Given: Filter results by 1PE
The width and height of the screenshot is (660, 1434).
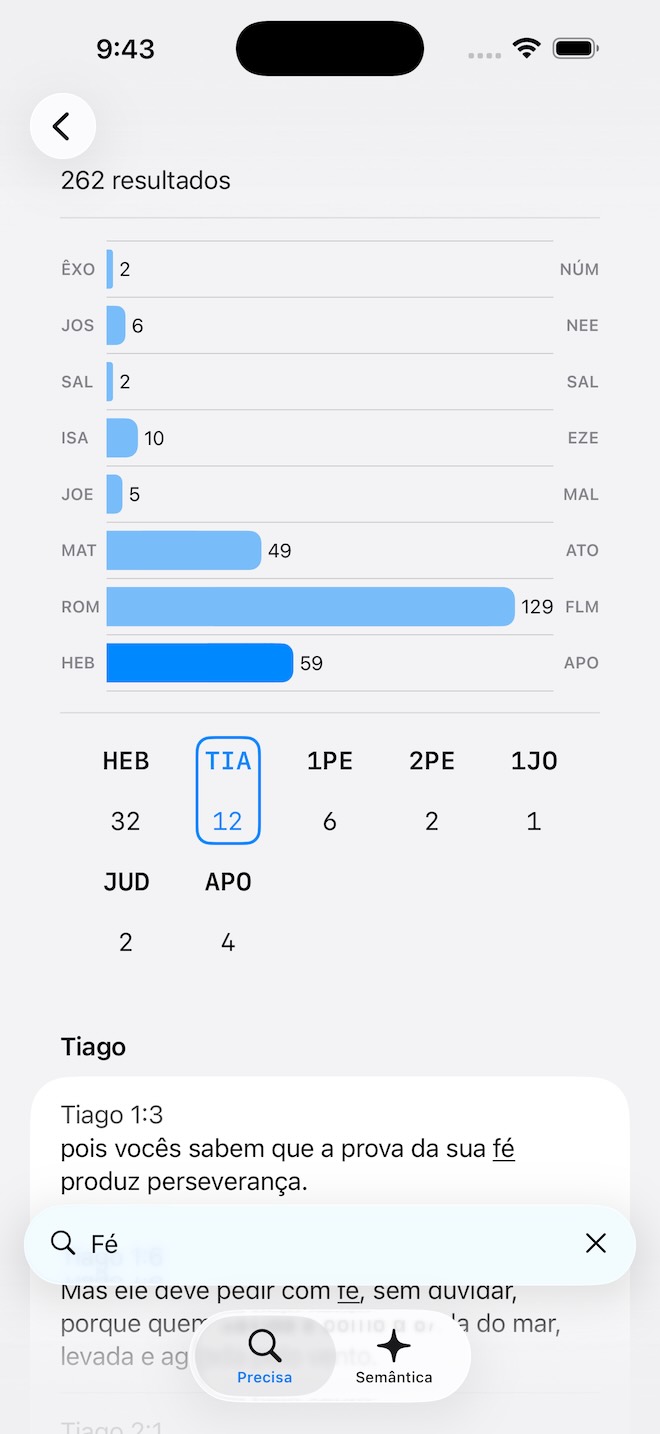Looking at the screenshot, I should point(330,790).
